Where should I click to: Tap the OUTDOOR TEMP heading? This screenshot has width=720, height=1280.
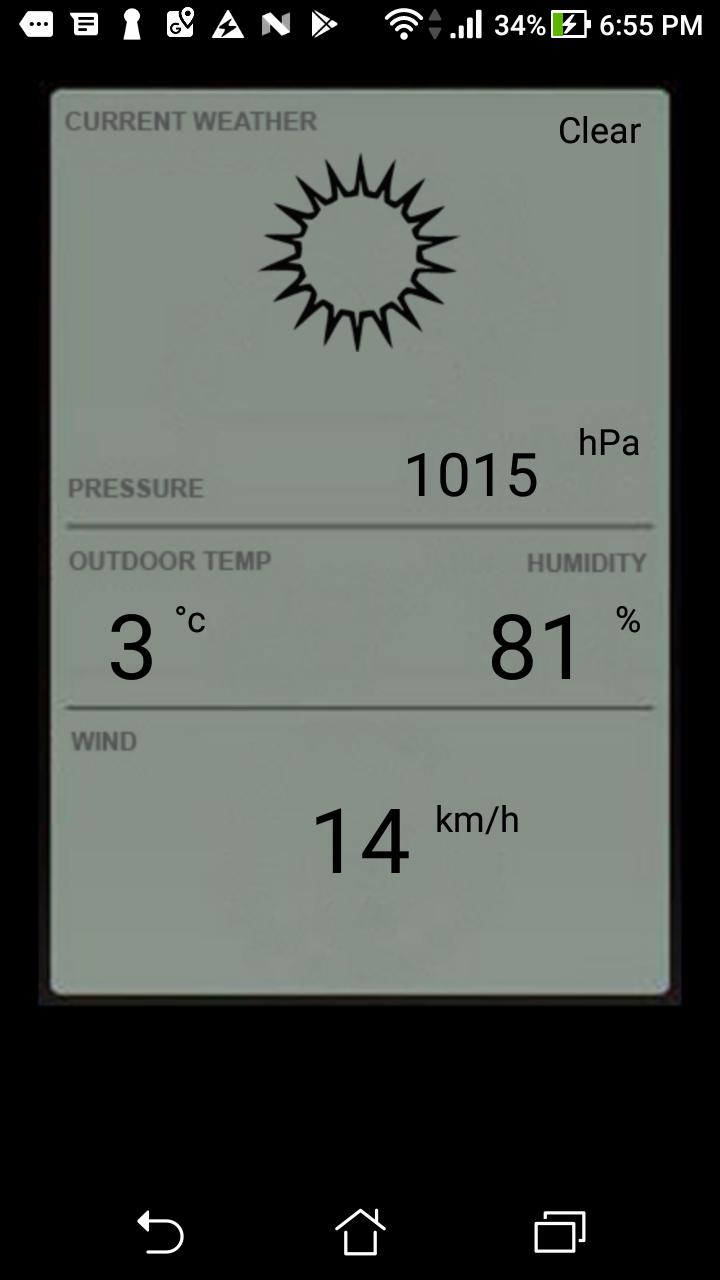(170, 561)
